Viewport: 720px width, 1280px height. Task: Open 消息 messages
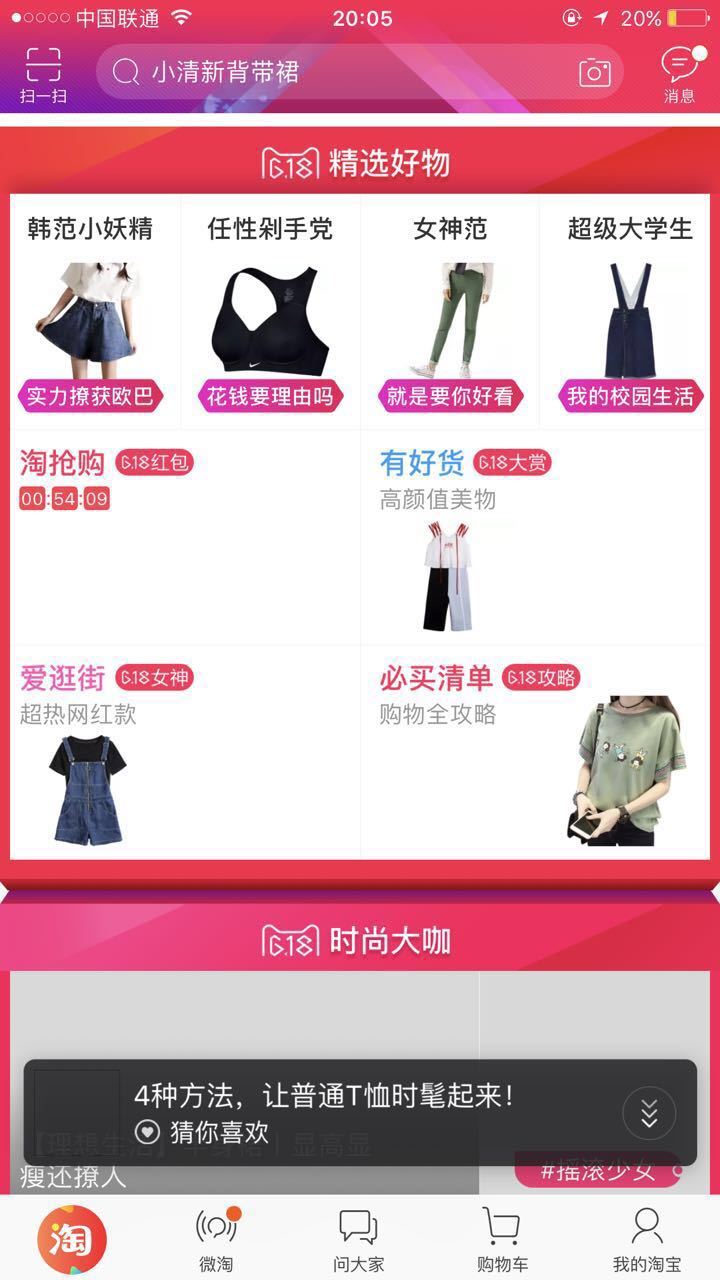(x=679, y=74)
